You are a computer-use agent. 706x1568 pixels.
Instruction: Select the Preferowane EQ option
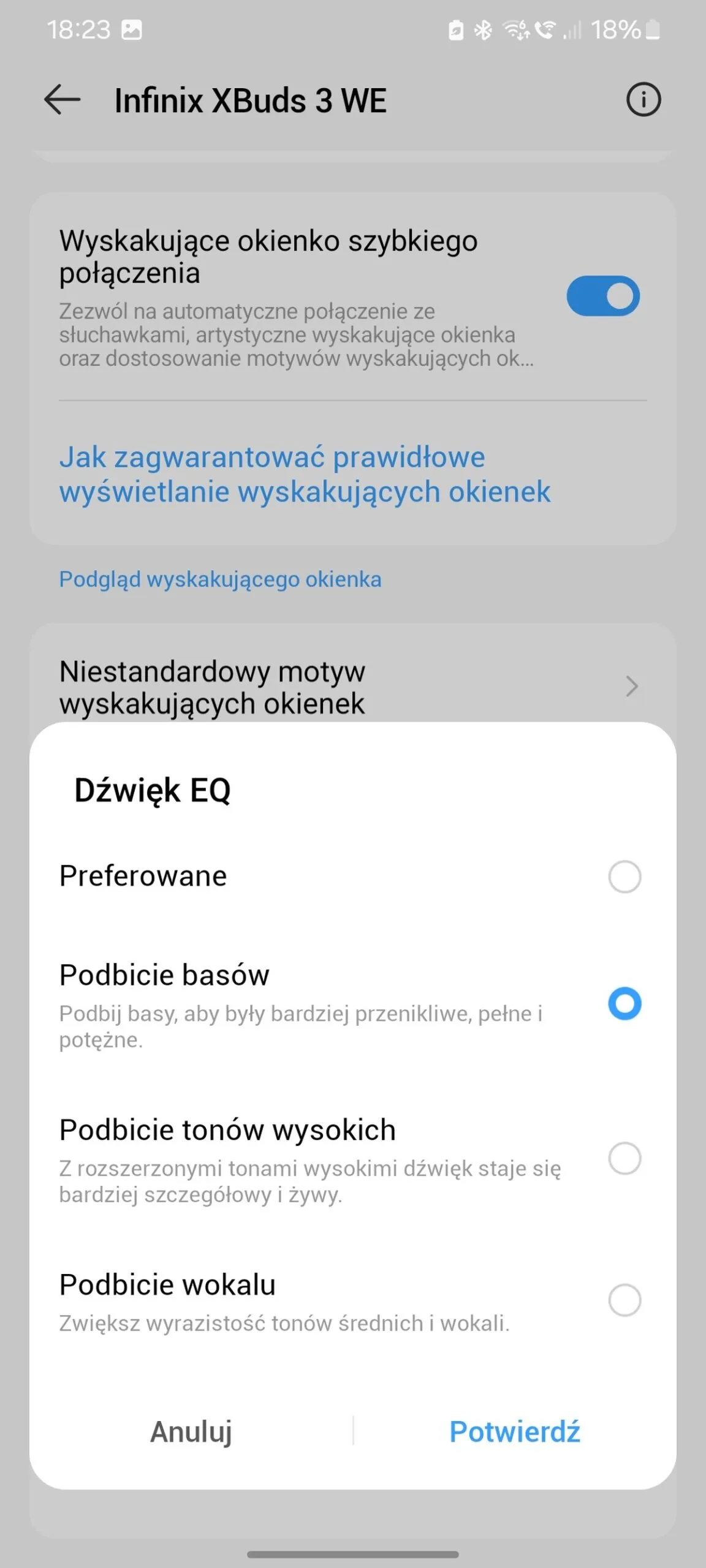pos(624,876)
